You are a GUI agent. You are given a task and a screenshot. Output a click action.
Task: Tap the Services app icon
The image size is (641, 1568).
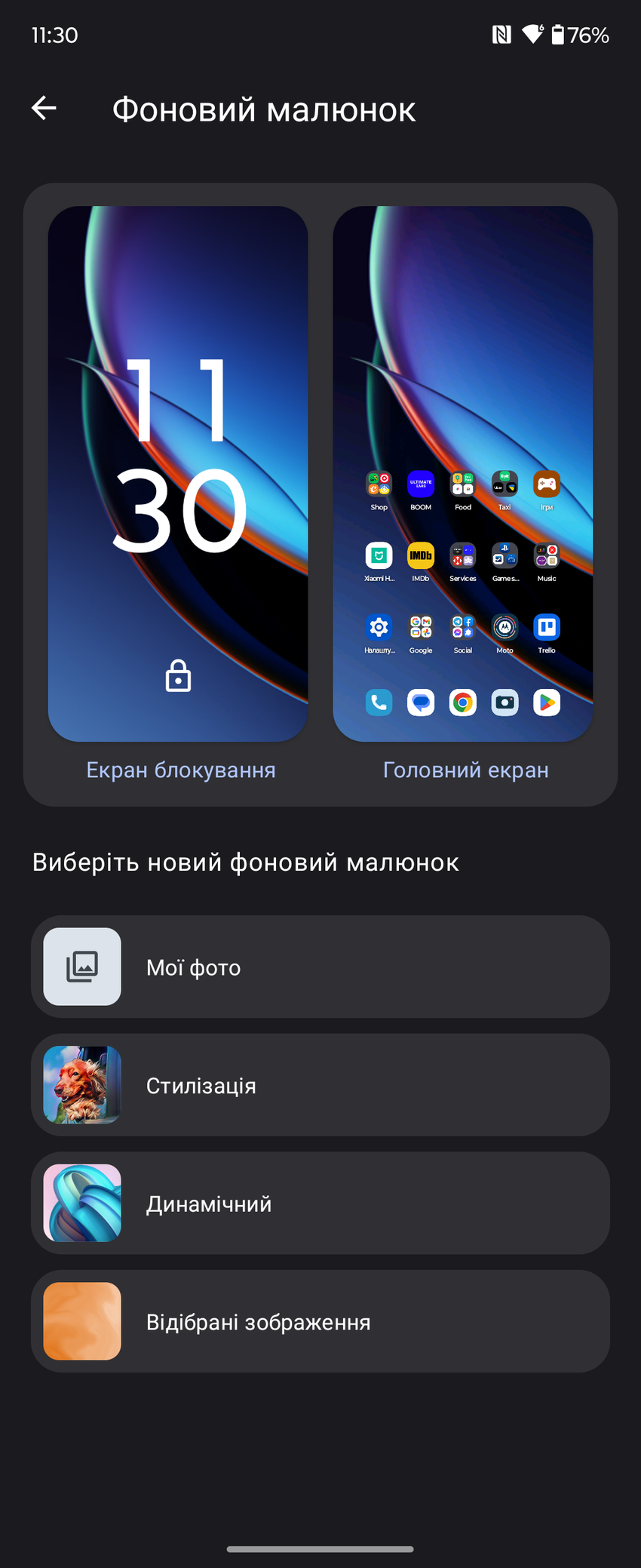pos(462,556)
